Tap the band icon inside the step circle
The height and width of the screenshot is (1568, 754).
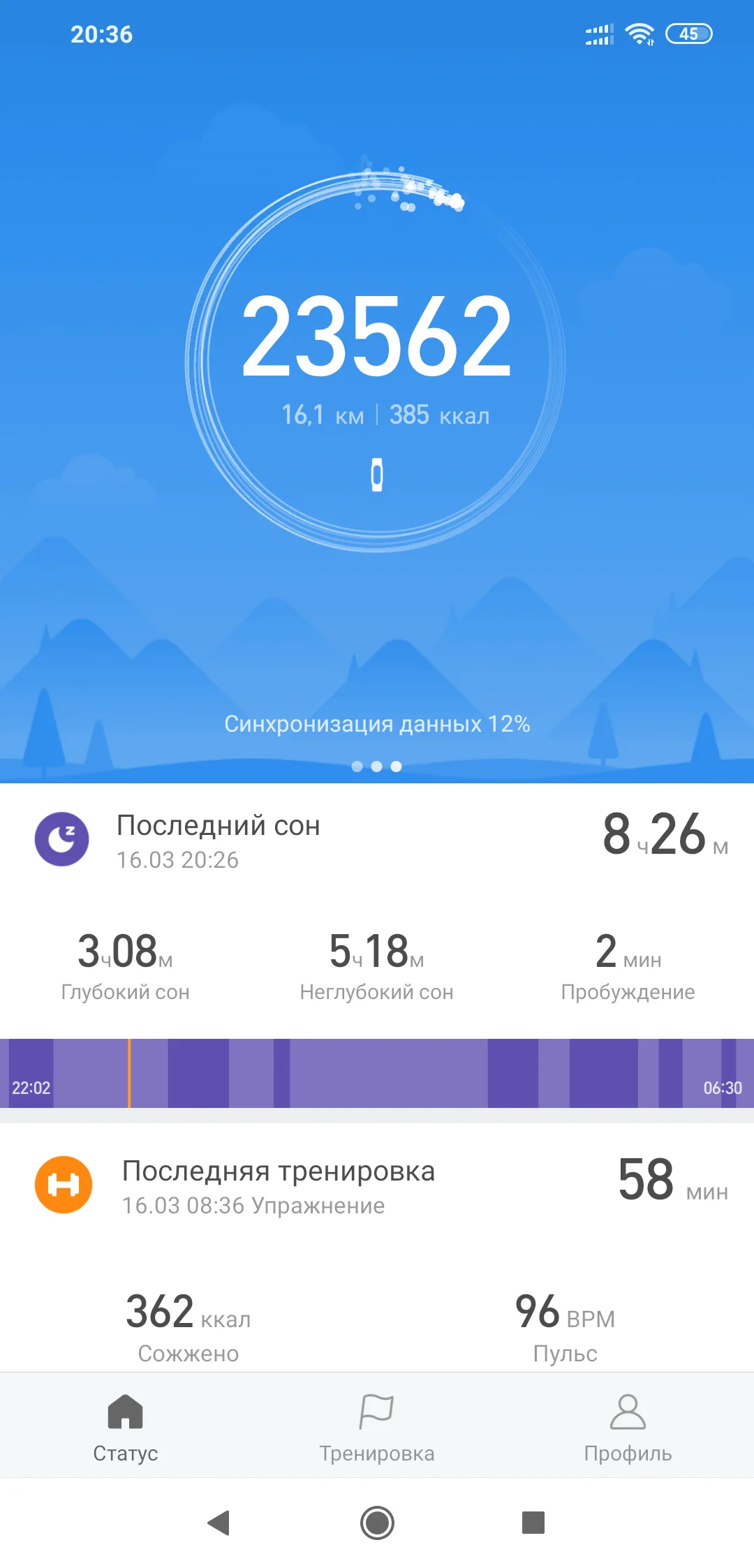click(x=377, y=473)
